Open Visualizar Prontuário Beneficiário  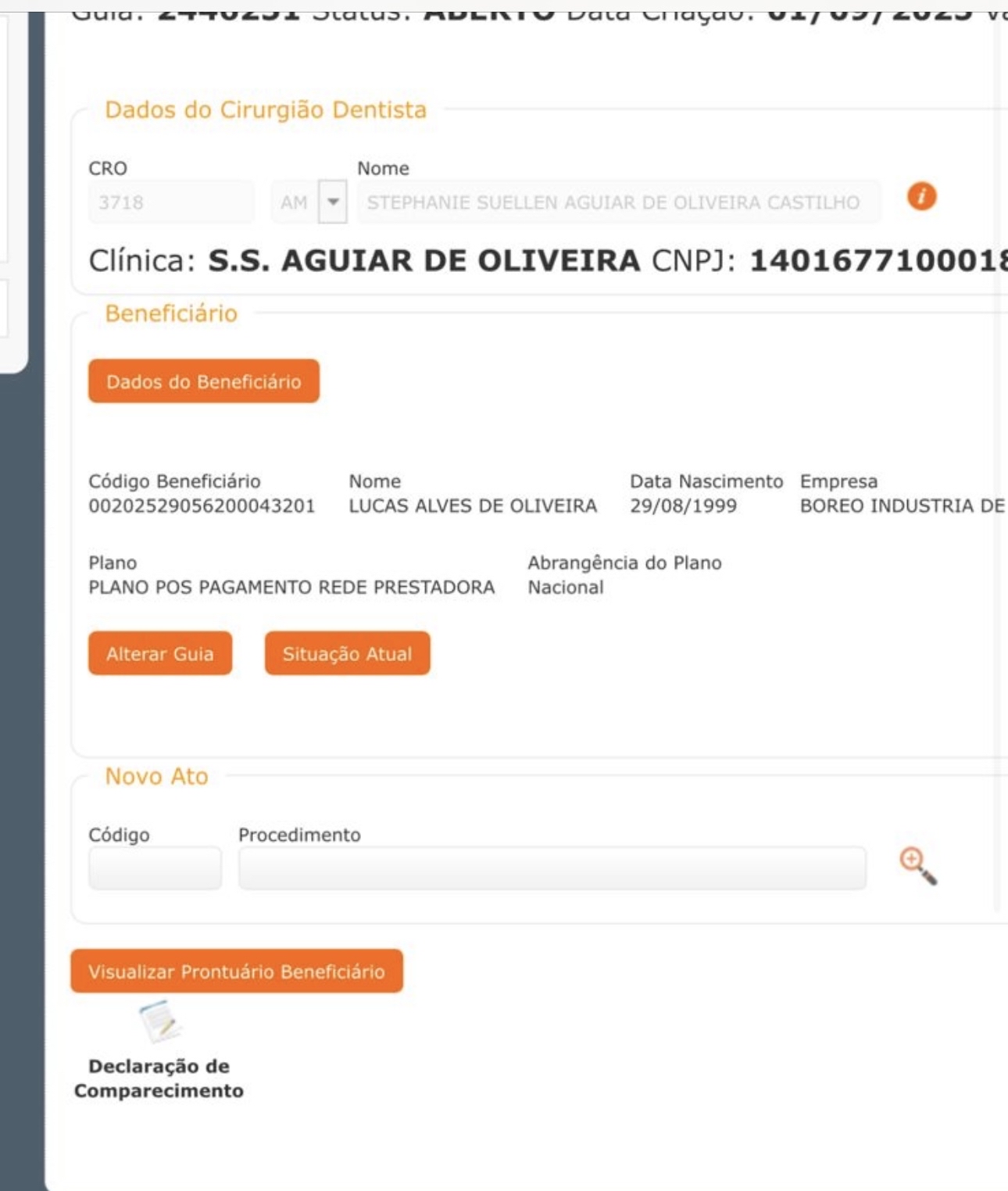click(x=236, y=971)
